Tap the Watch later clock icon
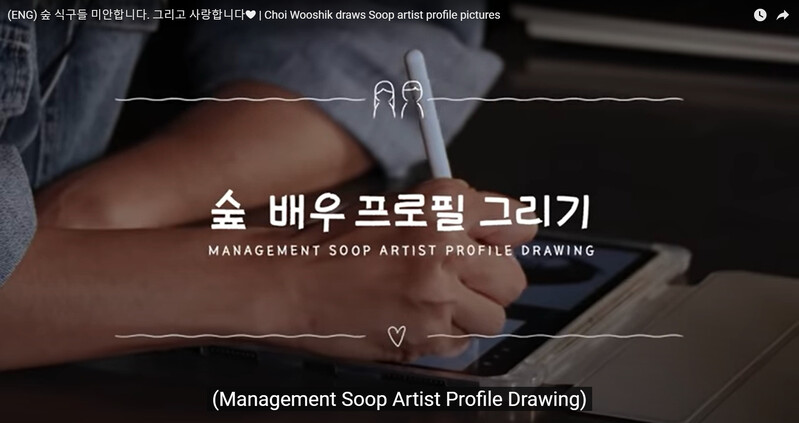Screen dimensions: 799x423 [x=760, y=15]
